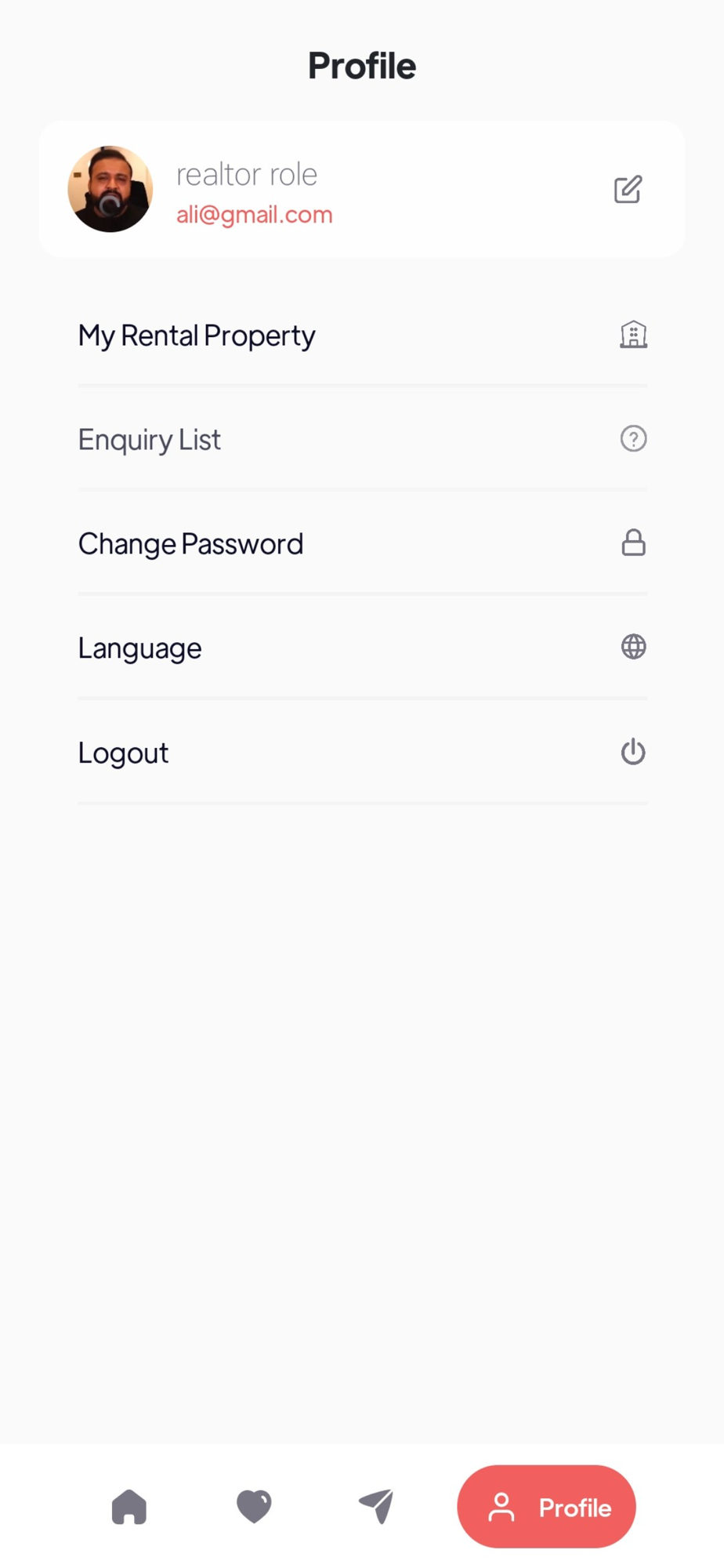Screen dimensions: 724x1568
Task: Open the favorites heart tab
Action: point(254,1507)
